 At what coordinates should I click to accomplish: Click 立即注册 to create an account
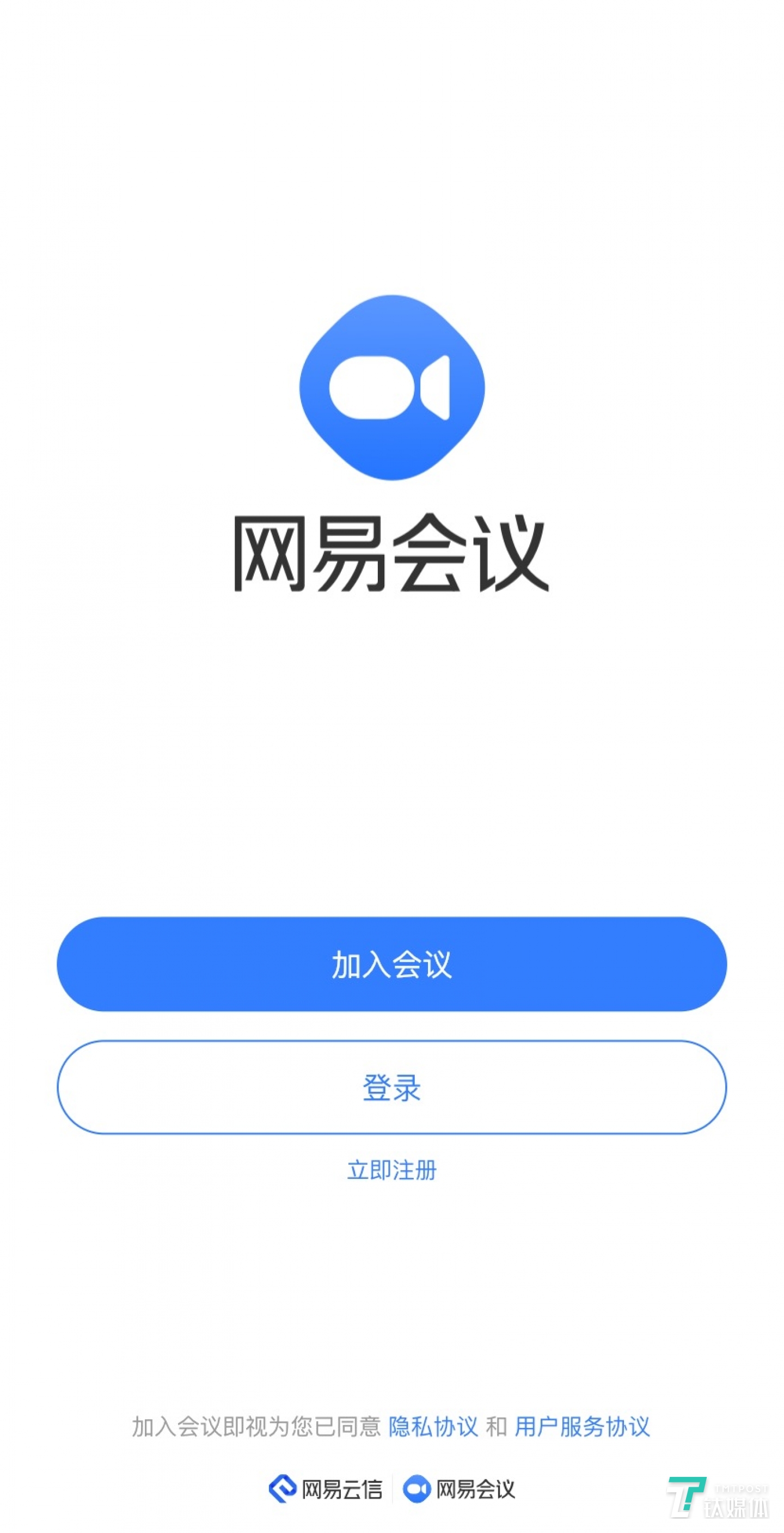point(392,1170)
